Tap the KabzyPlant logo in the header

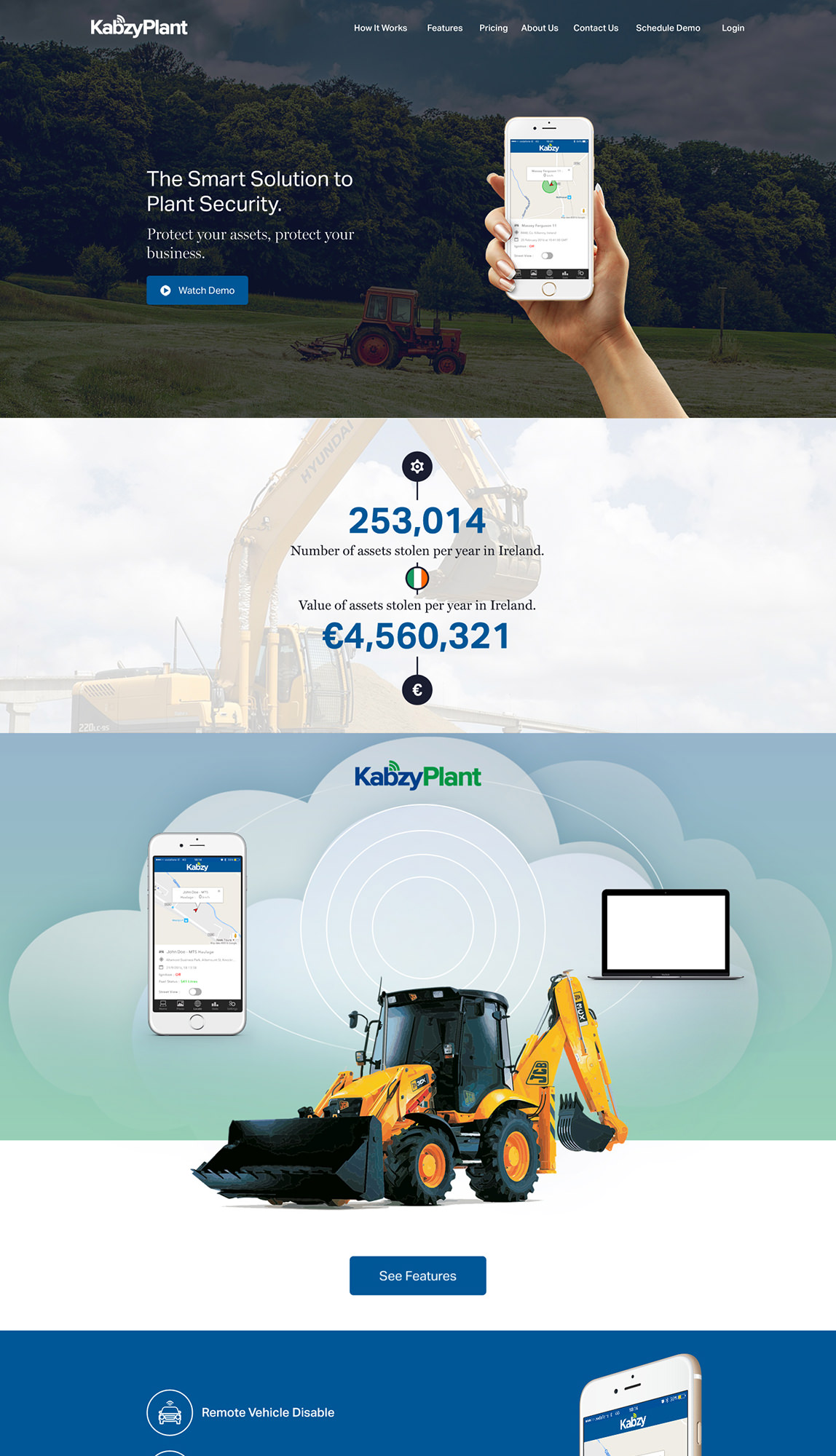[139, 28]
